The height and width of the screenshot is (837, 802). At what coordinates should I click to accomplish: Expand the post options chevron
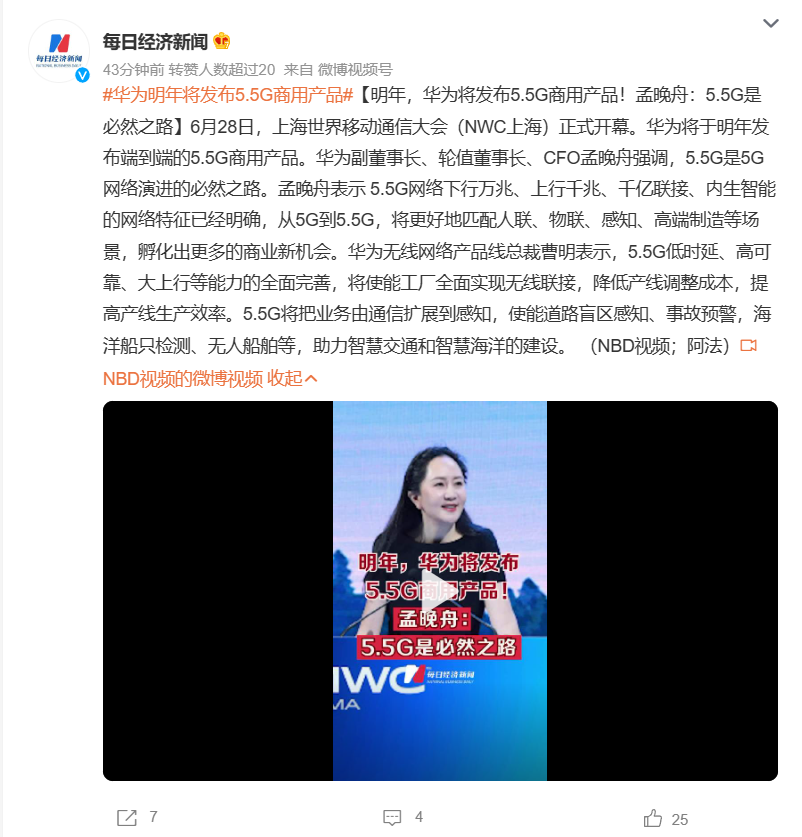[770, 23]
